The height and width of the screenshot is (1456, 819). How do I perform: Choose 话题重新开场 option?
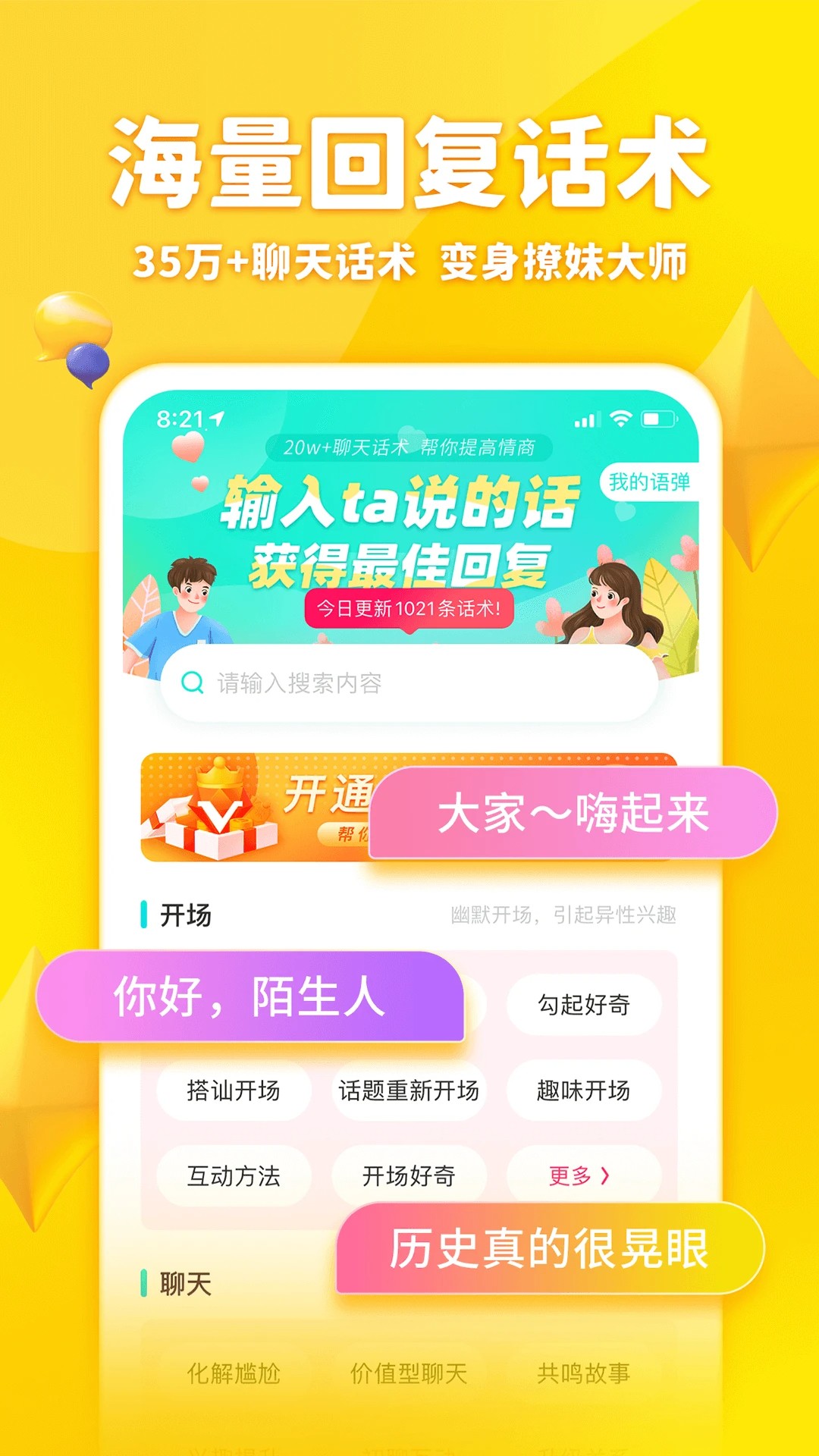(x=408, y=1092)
